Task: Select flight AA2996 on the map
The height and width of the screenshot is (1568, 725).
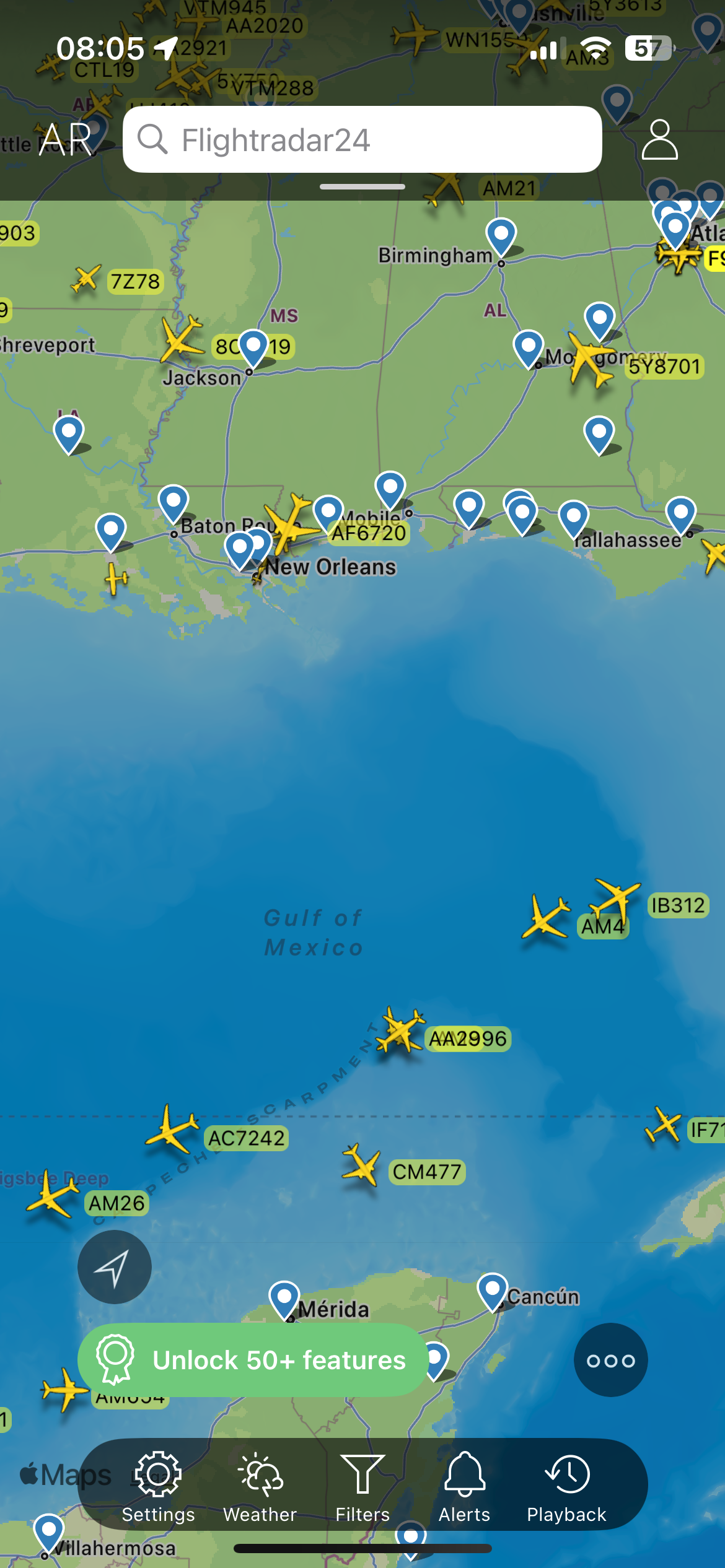Action: [401, 1030]
